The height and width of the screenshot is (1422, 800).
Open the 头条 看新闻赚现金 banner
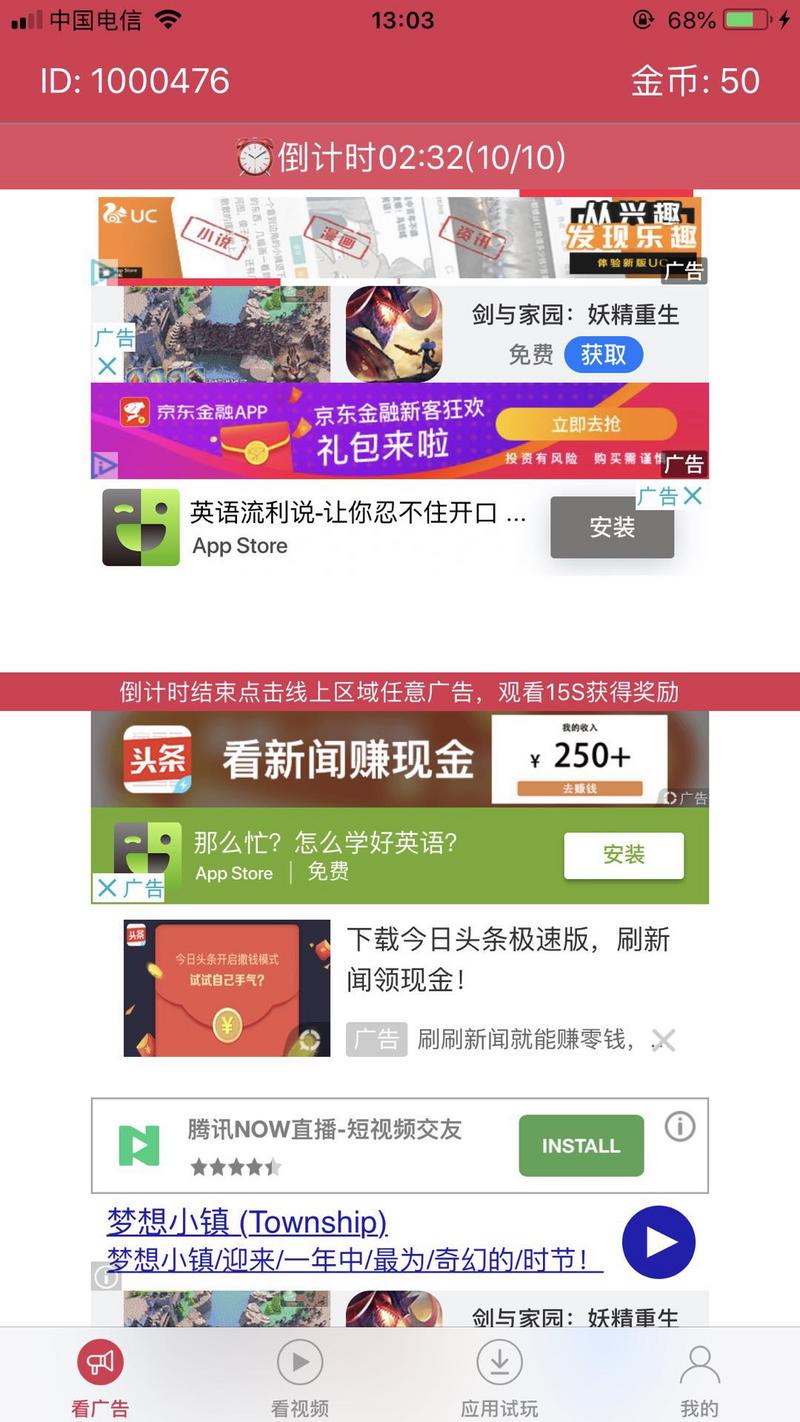coord(400,759)
